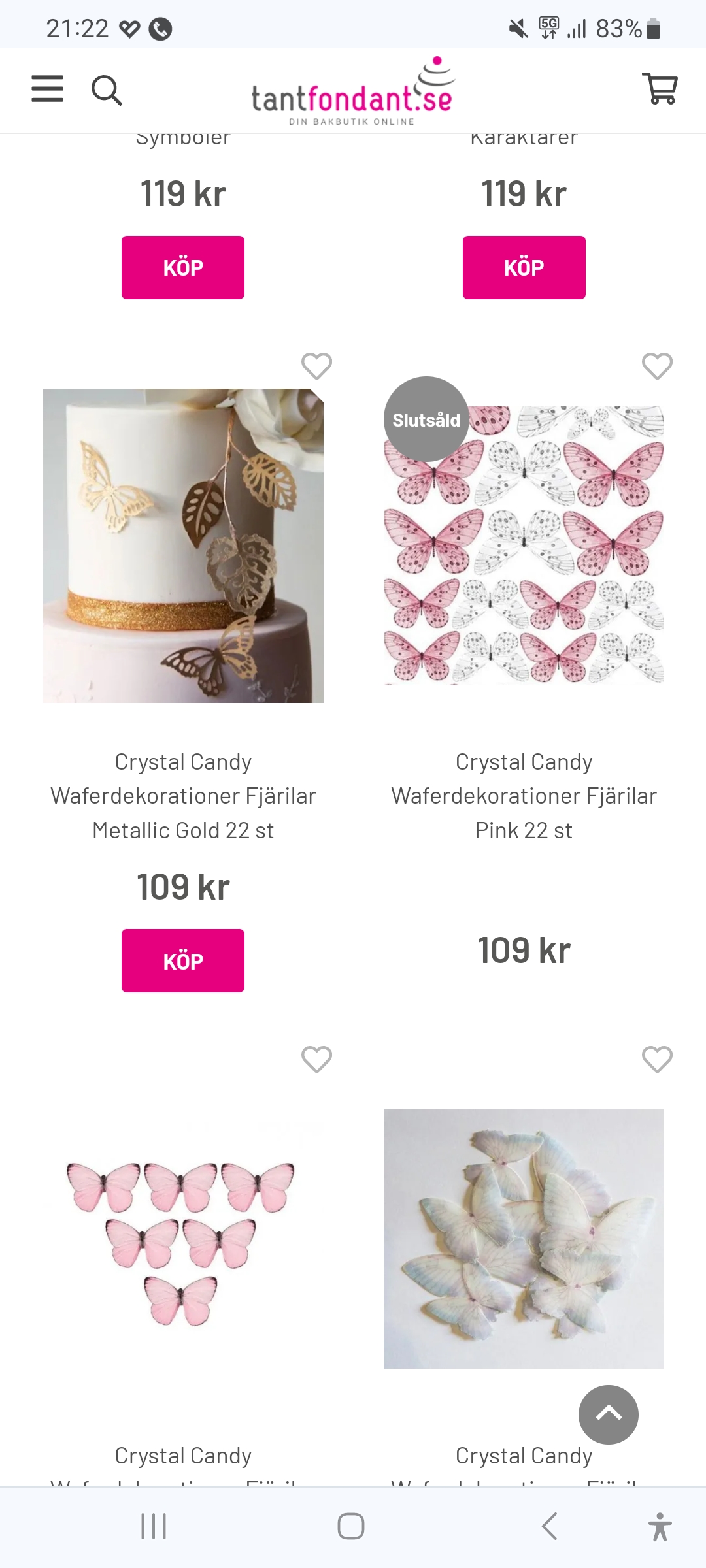
Task: Open Waferdekorationer Fjärilar Pink 22 st title
Action: point(524,796)
